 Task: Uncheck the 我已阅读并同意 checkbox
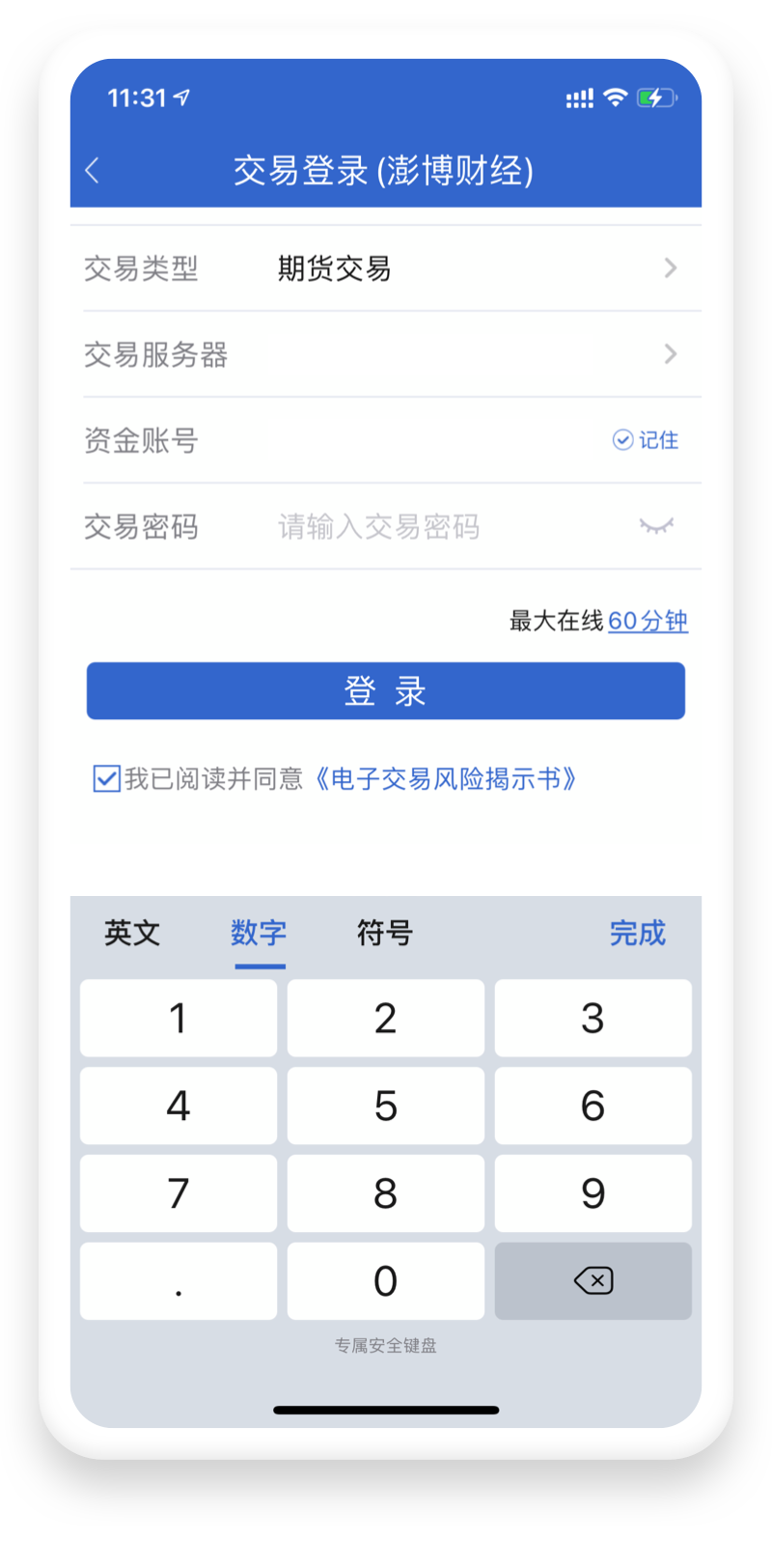(106, 778)
